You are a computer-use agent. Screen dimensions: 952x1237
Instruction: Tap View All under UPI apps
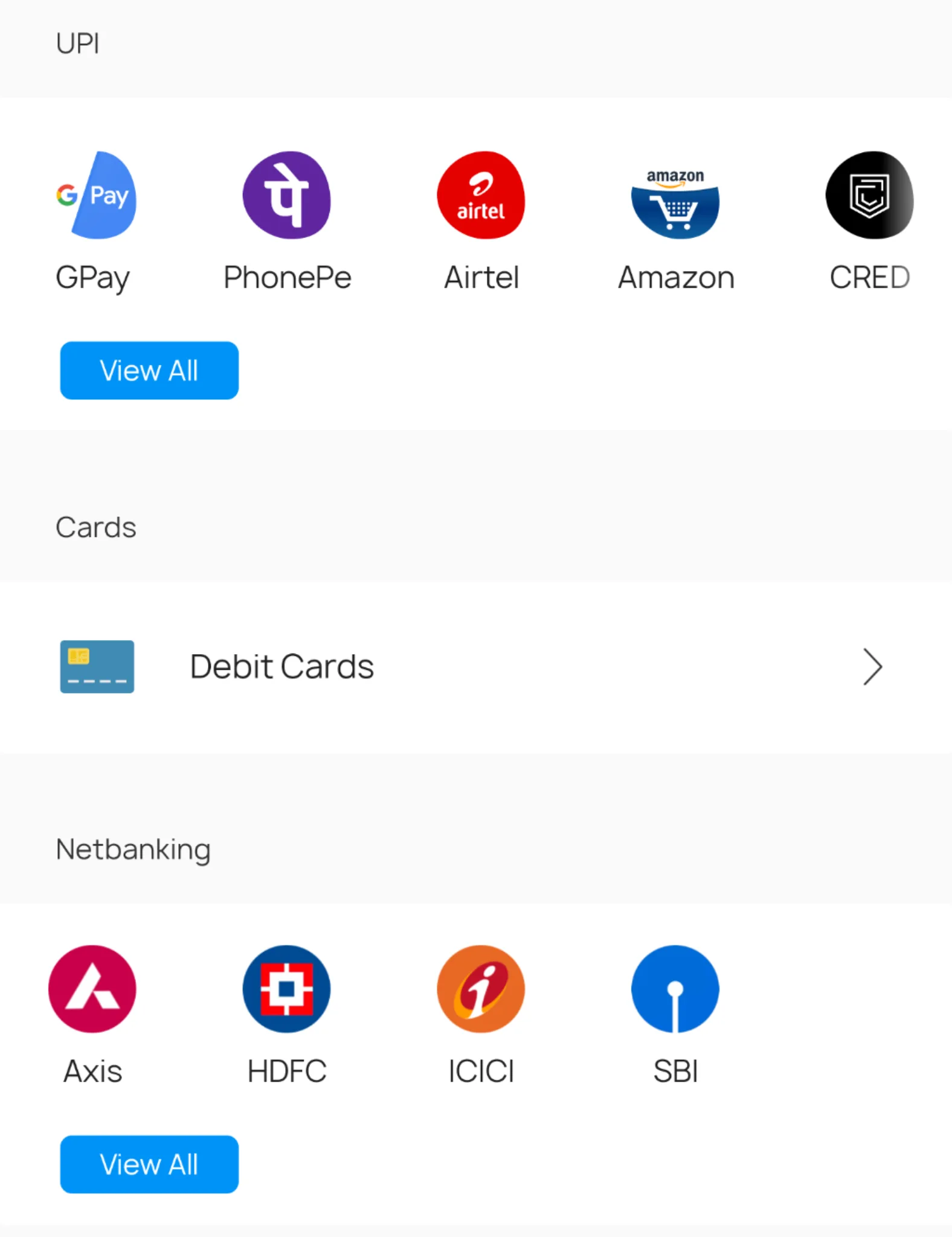pyautogui.click(x=149, y=370)
